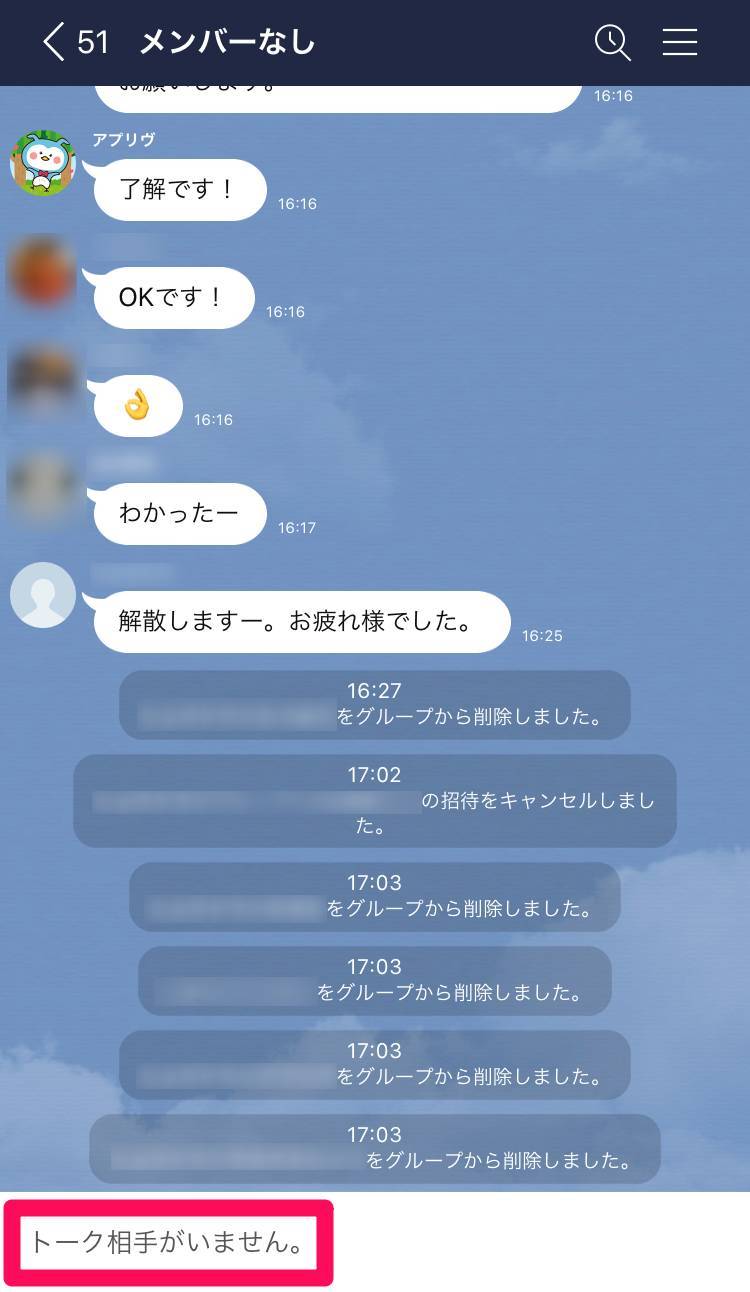Tap the orange avatar above OKです!

pyautogui.click(x=41, y=273)
